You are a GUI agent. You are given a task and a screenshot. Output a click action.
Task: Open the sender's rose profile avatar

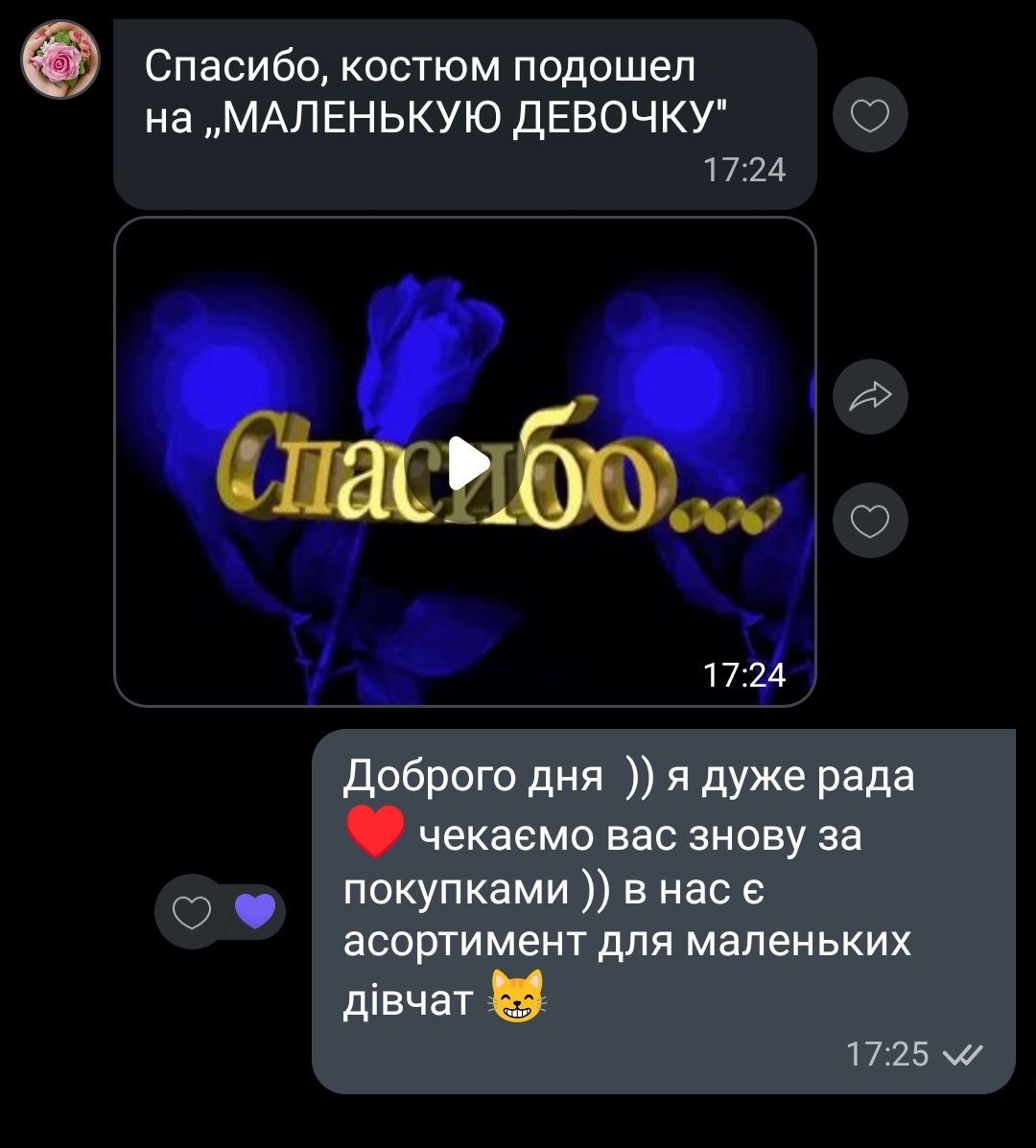point(61,59)
